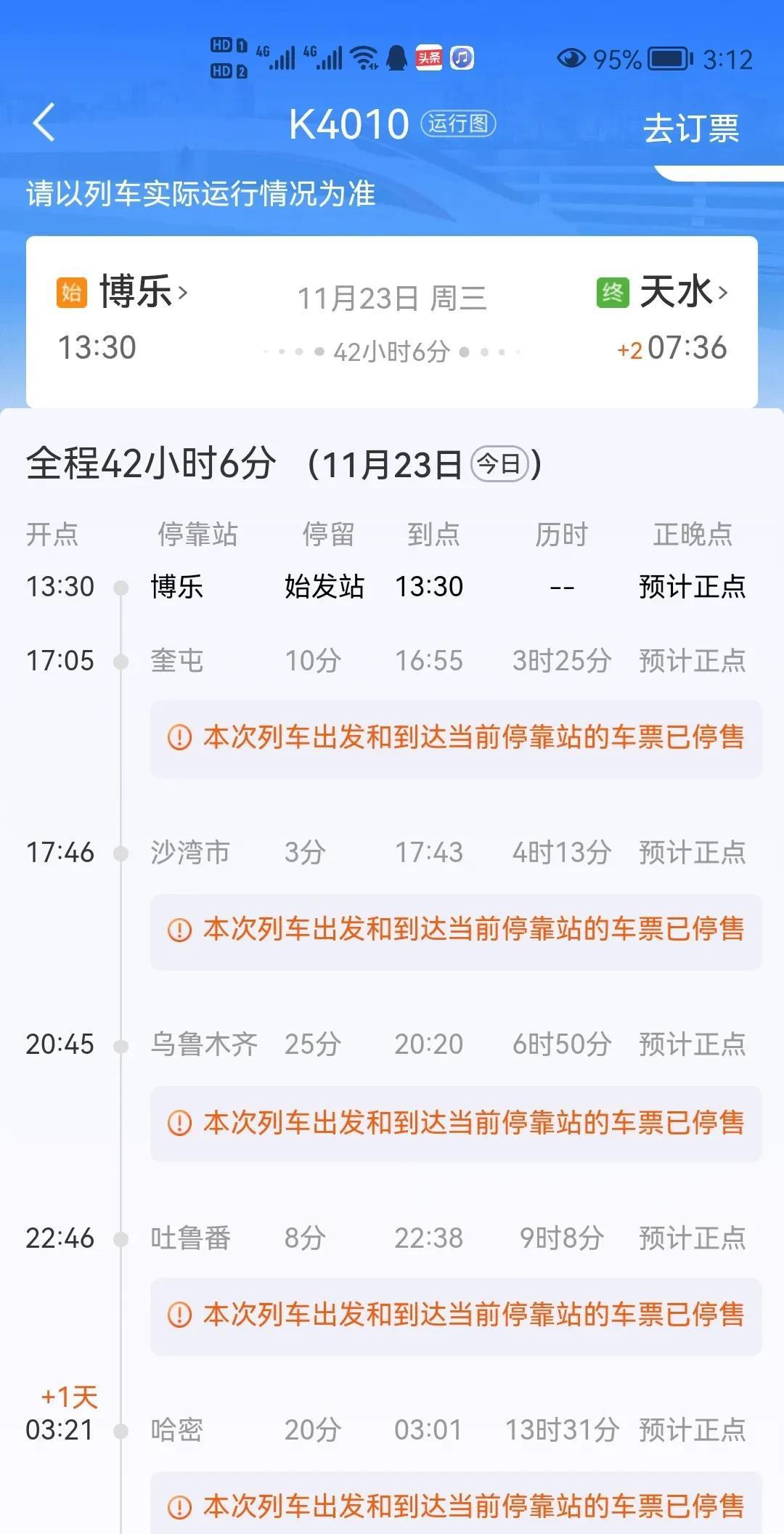Select the orange 始 departure badge

click(70, 293)
